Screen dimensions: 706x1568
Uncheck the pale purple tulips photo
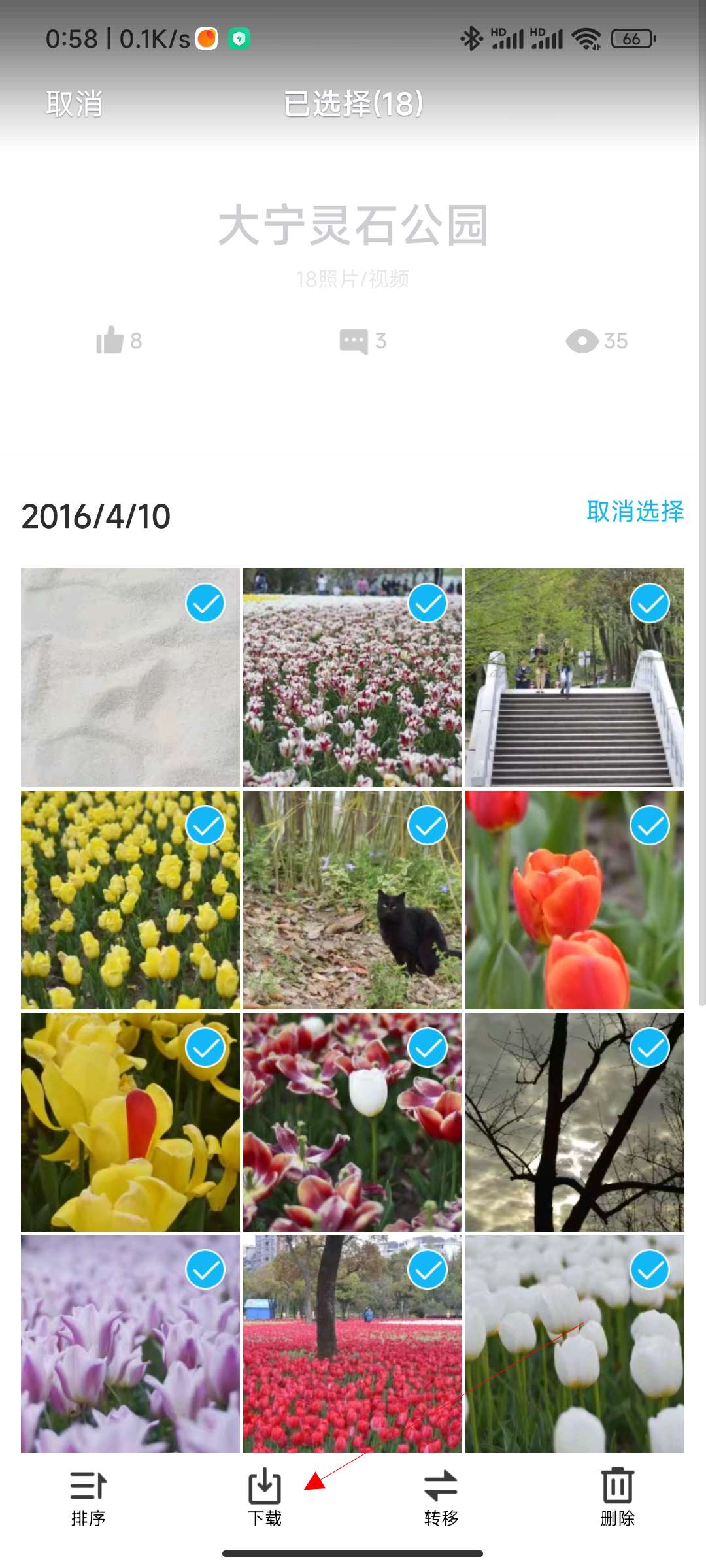tap(205, 1269)
